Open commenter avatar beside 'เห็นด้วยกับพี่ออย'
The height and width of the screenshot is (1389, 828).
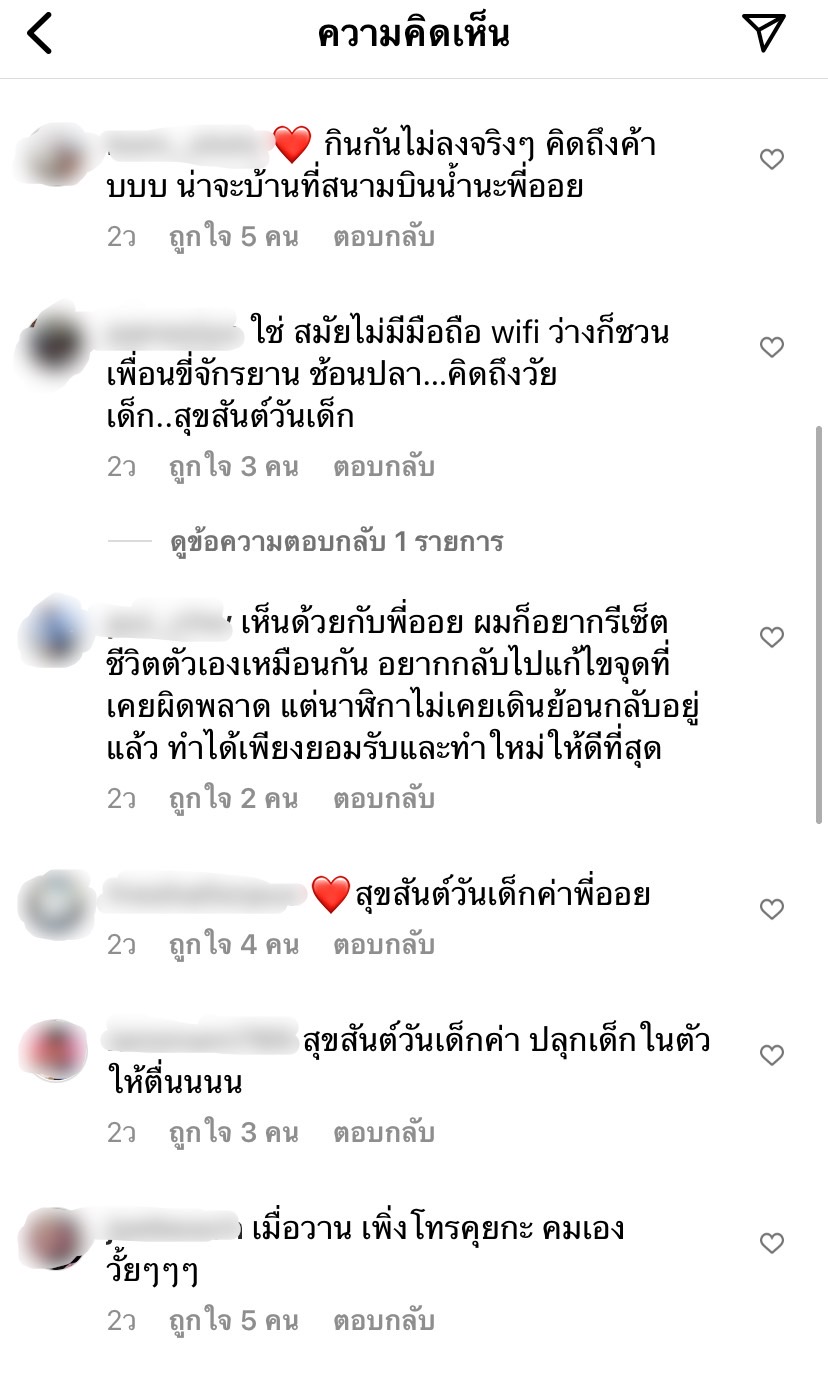coord(53,630)
